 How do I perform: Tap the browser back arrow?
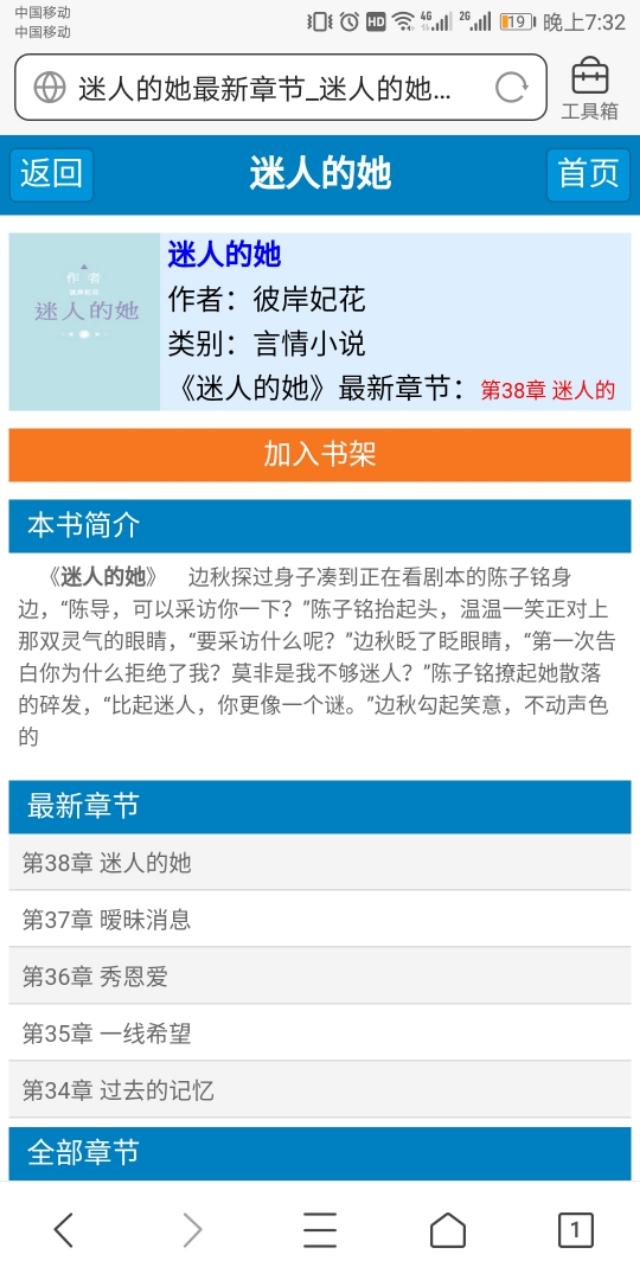pyautogui.click(x=64, y=1230)
